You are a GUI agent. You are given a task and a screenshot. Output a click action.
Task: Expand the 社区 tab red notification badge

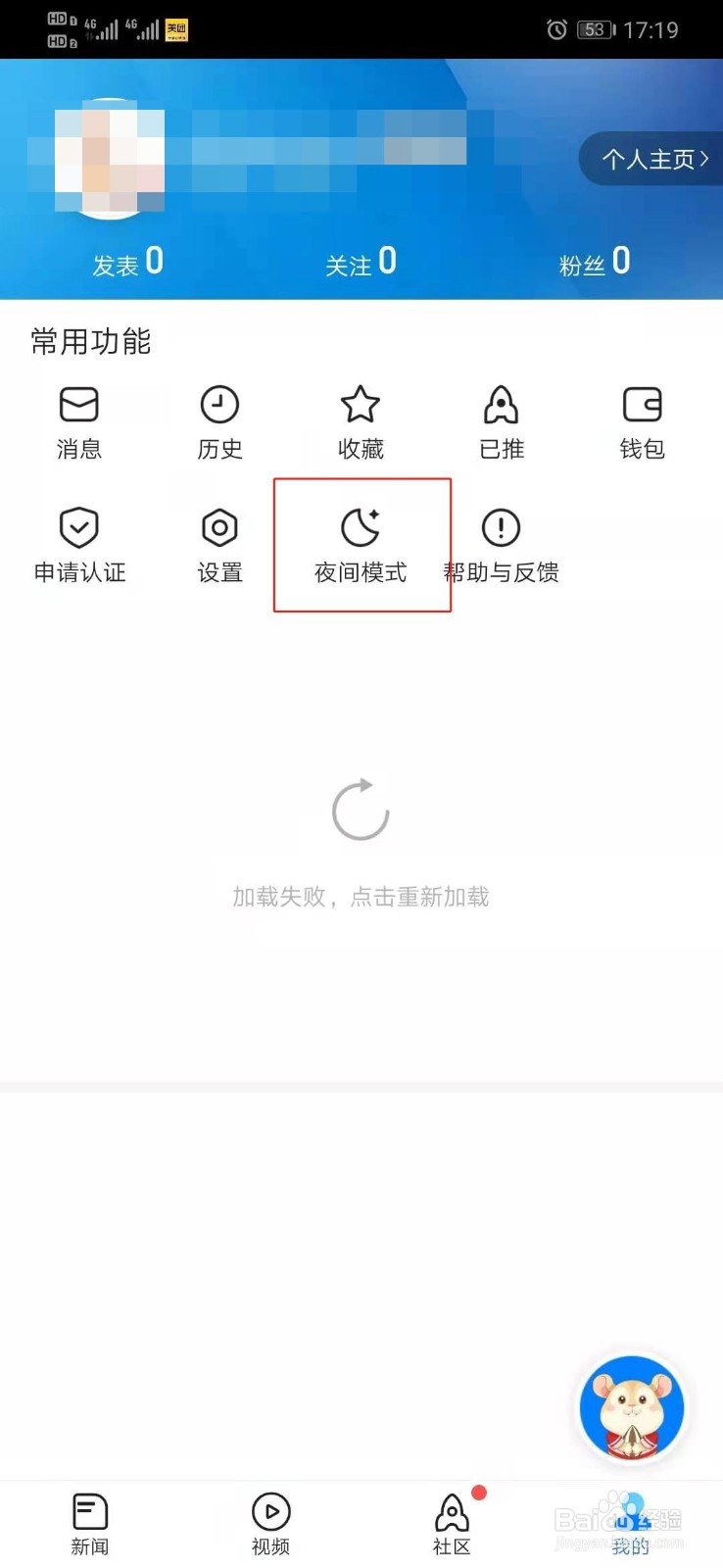tap(478, 1492)
